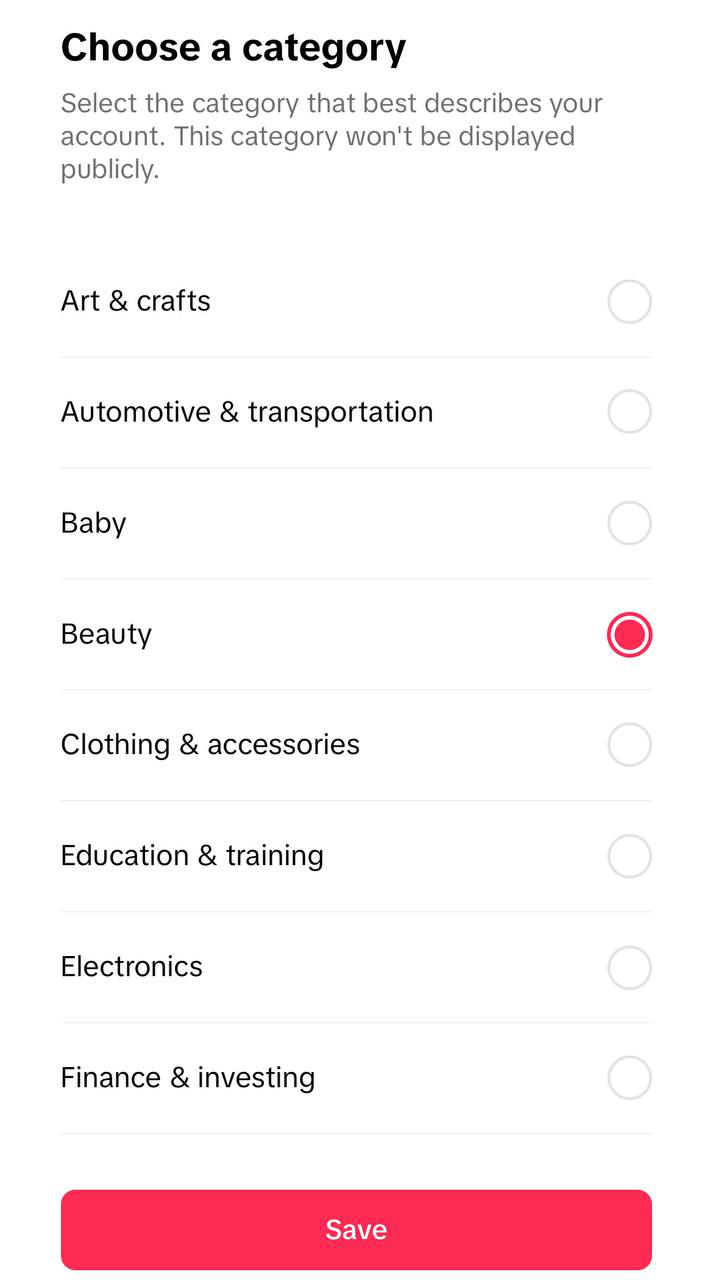Pick the Baby category
This screenshot has width=713, height=1280.
coord(629,523)
